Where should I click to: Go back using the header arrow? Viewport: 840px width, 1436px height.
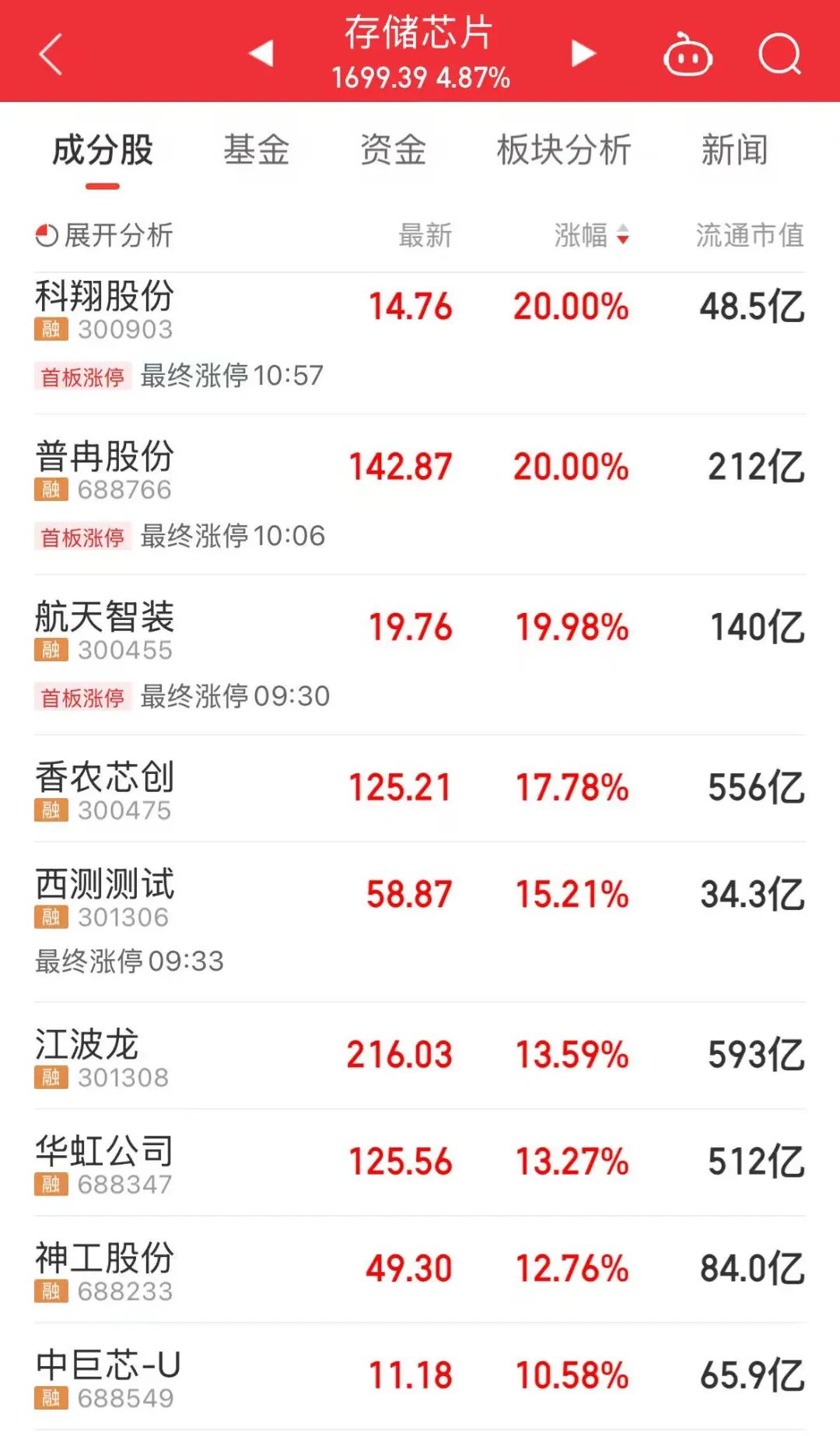tap(51, 54)
